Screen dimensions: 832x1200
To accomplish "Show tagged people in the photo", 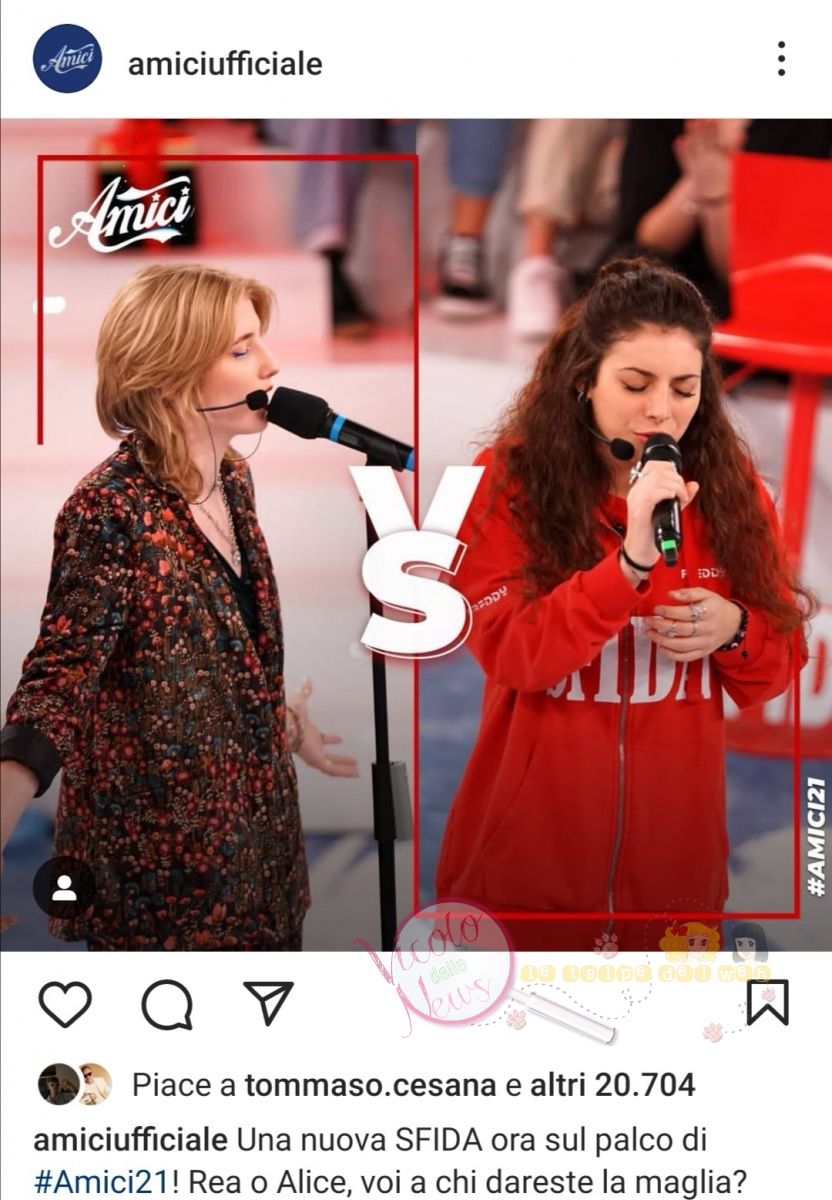I will 64,887.
